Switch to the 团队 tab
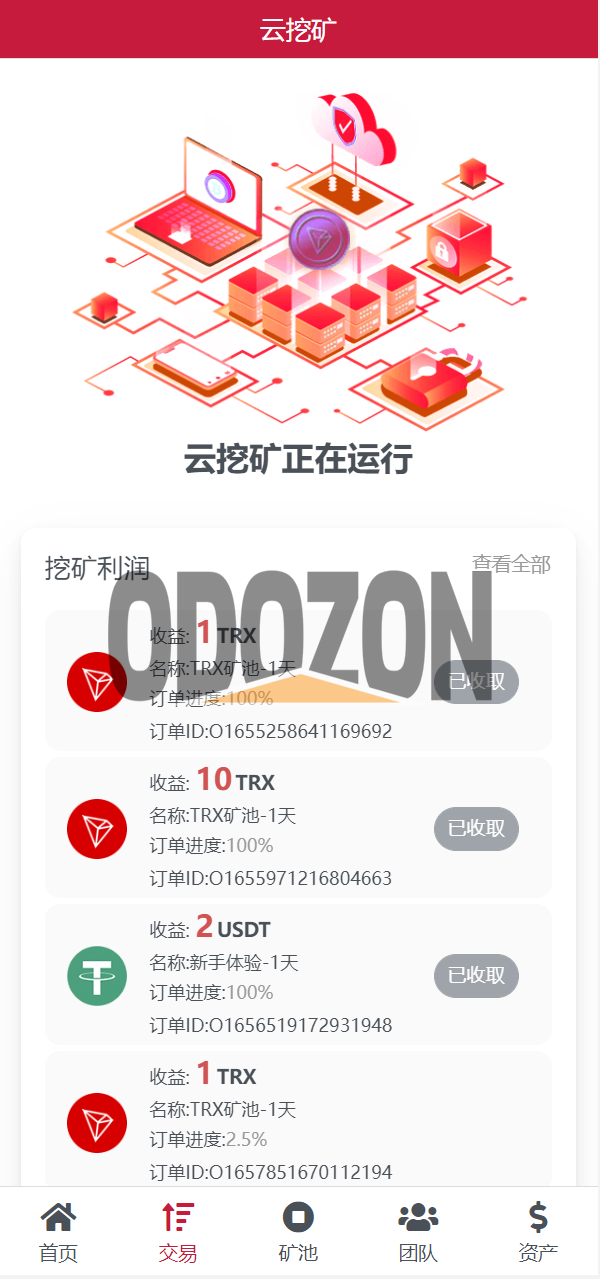The width and height of the screenshot is (600, 1279). tap(418, 1232)
